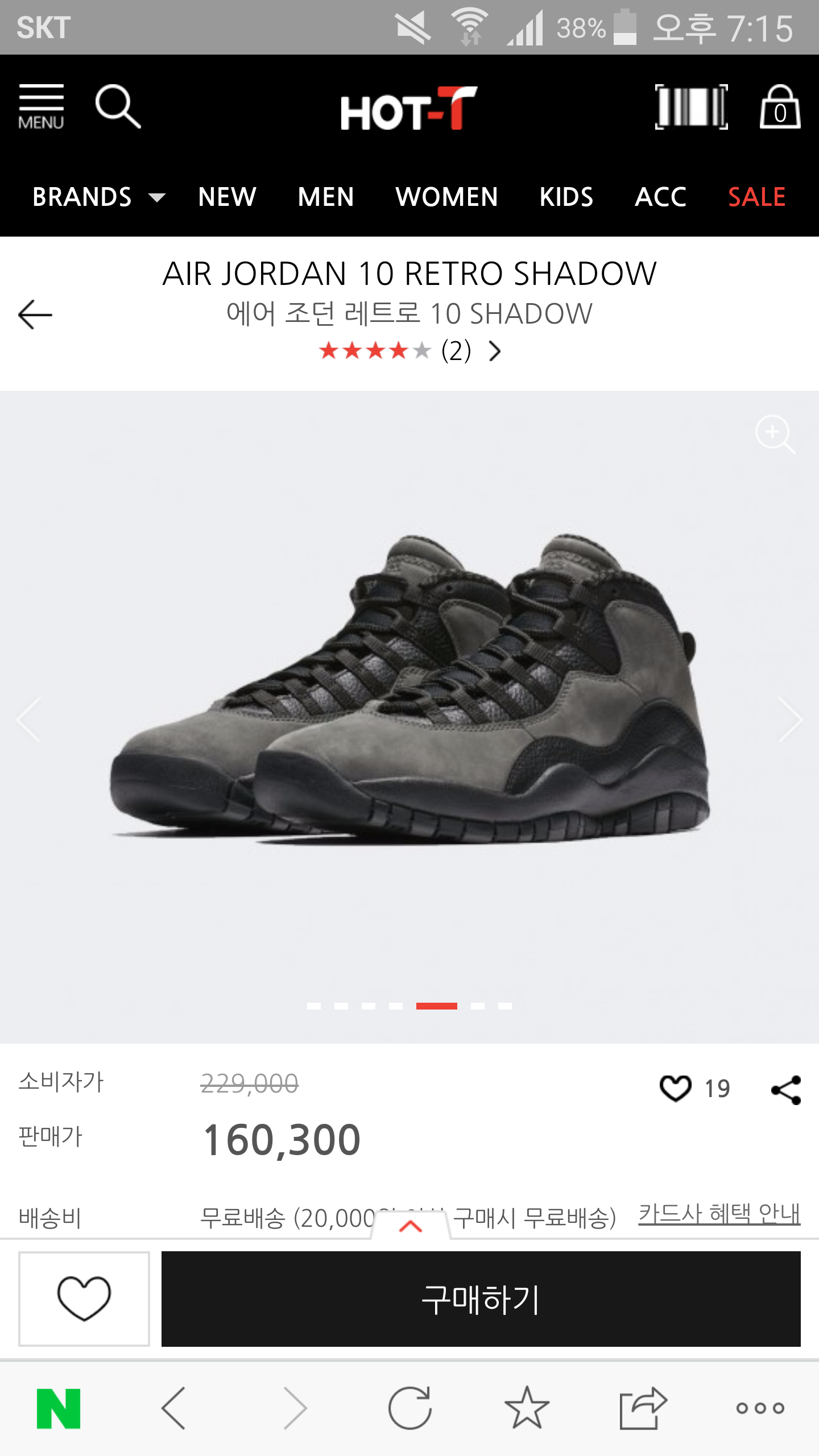Tap the 구매하기 buy button
Screen dimensions: 819x1456
click(481, 1299)
